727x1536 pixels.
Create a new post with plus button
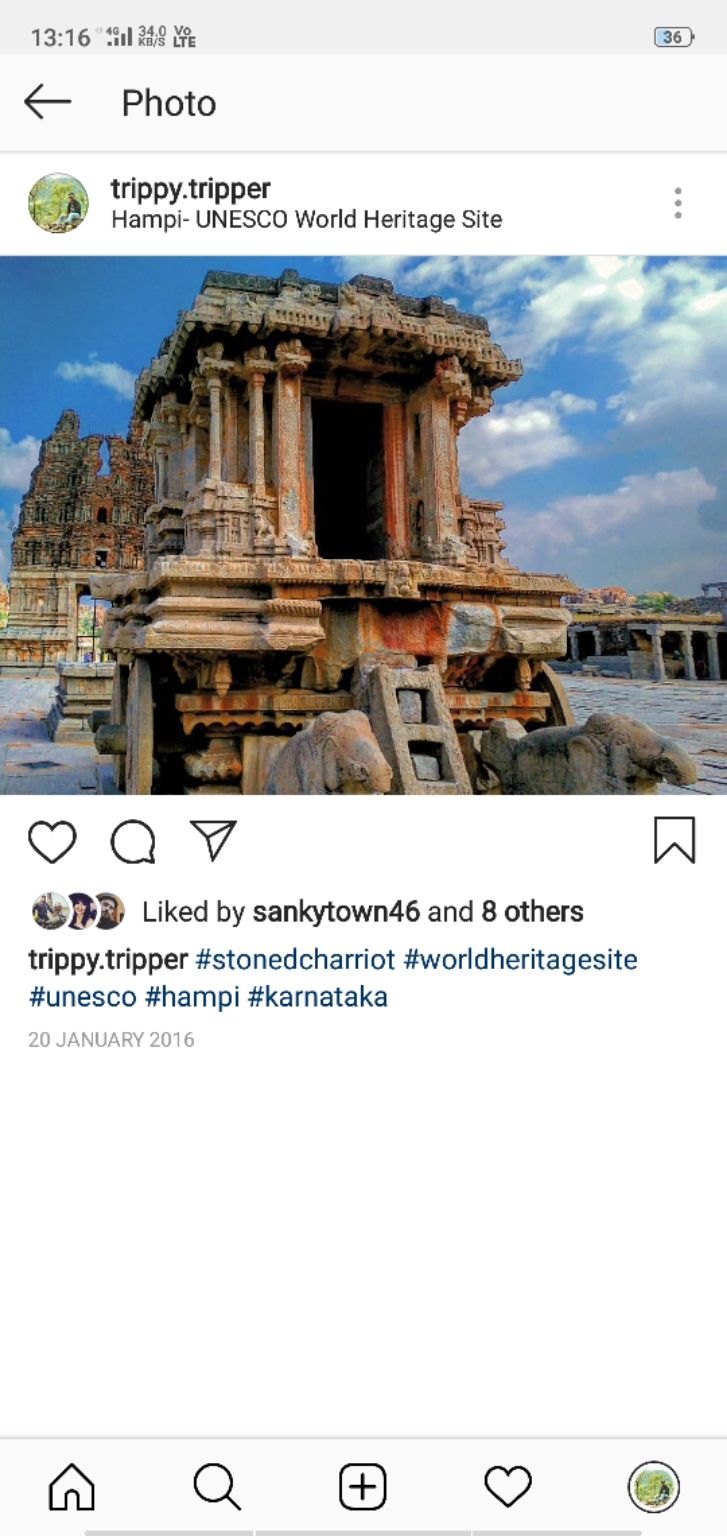click(363, 1486)
